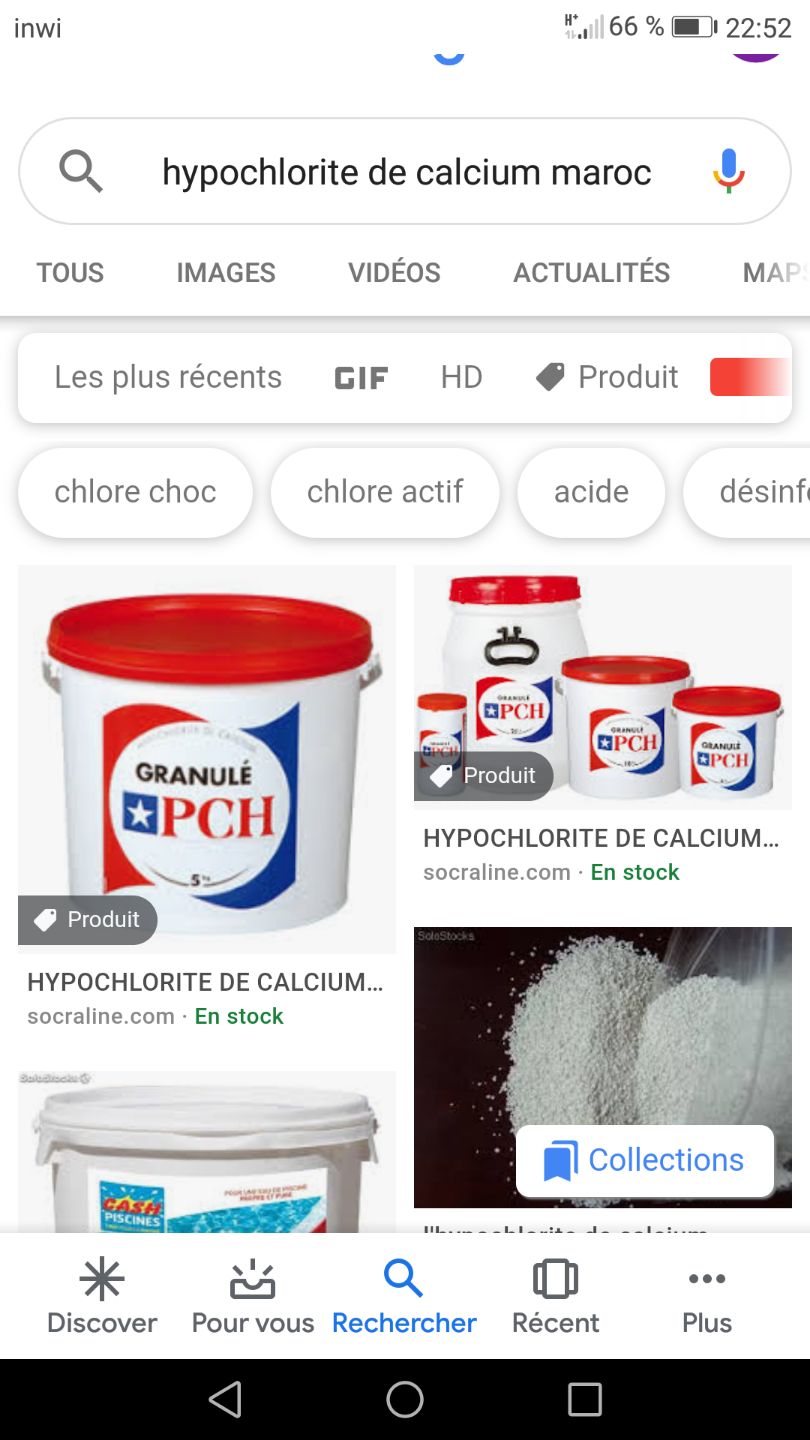810x1440 pixels.
Task: Open the ACTUALITÉS tab
Action: click(592, 273)
